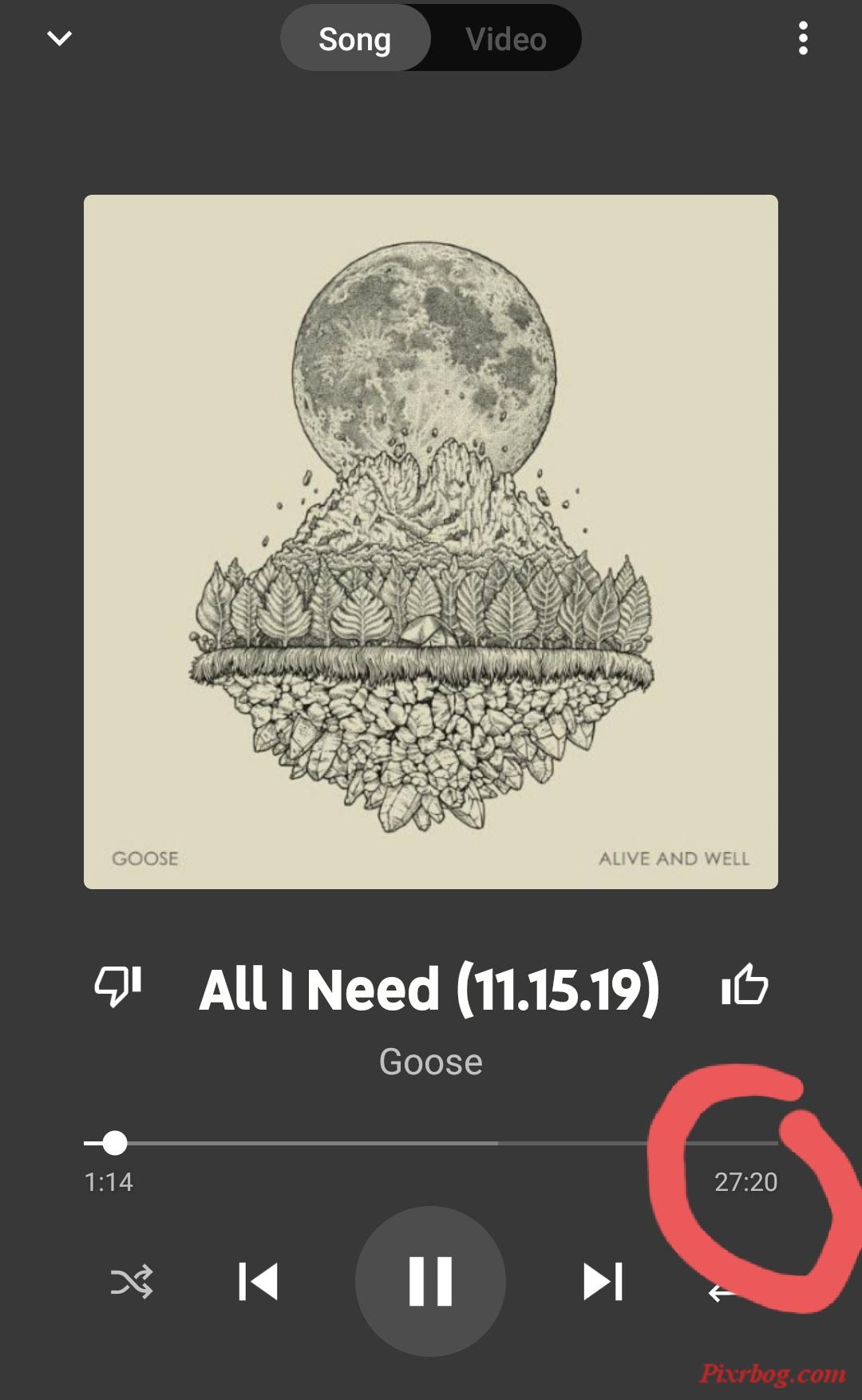Open the three-dot overflow menu
Screen dimensions: 862x1400
pyautogui.click(x=803, y=38)
